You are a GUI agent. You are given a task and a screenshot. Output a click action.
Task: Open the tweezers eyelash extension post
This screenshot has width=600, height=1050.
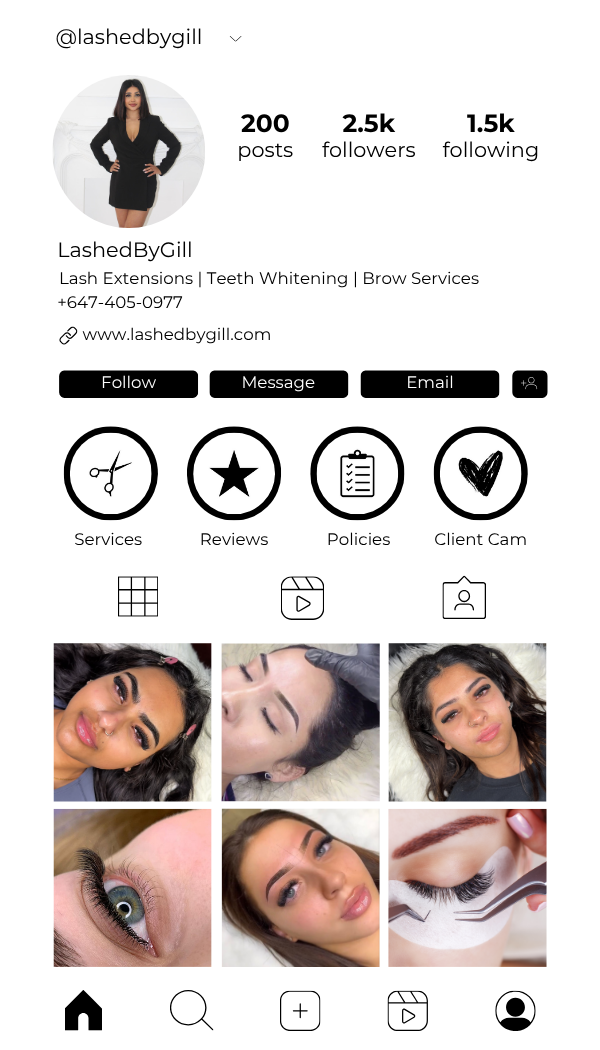[x=467, y=888]
